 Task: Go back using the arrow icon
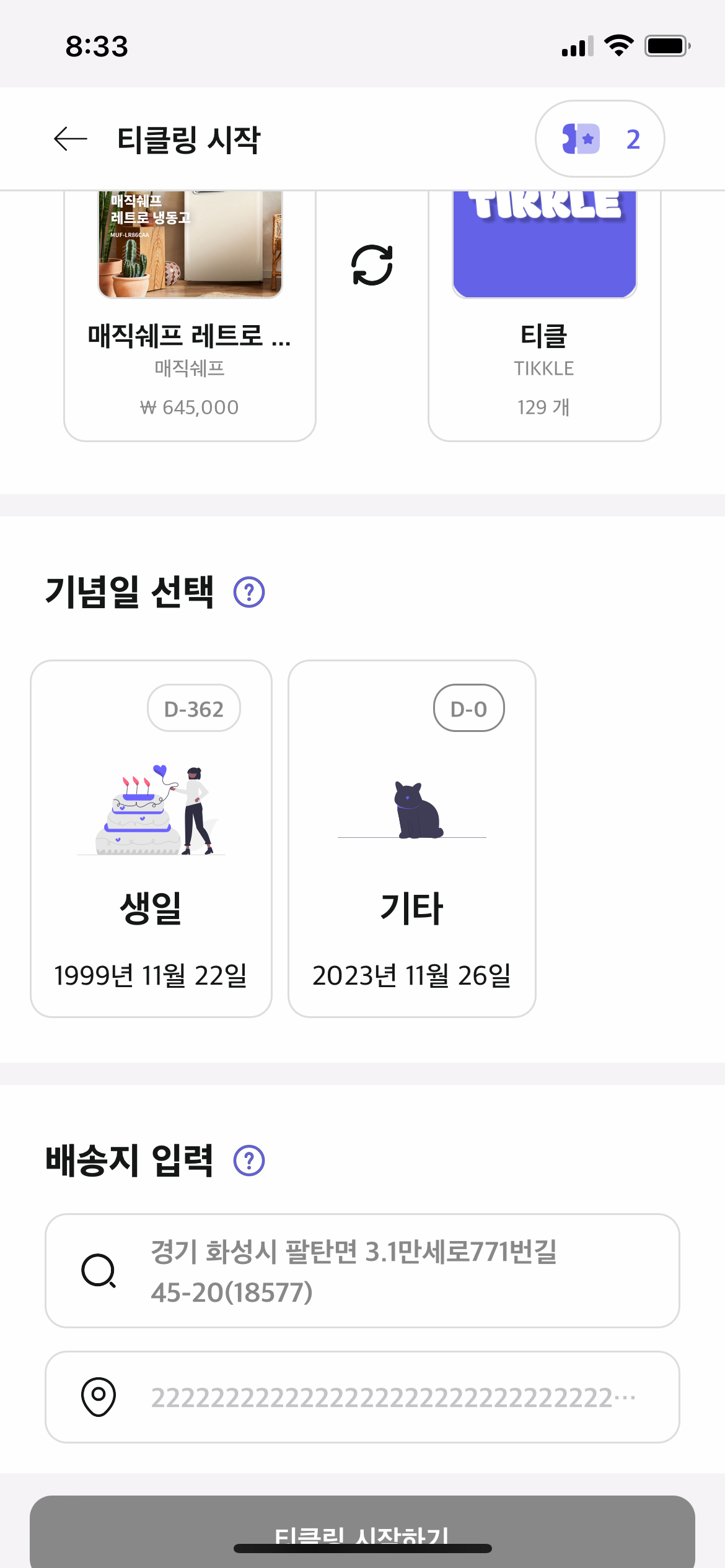point(70,139)
